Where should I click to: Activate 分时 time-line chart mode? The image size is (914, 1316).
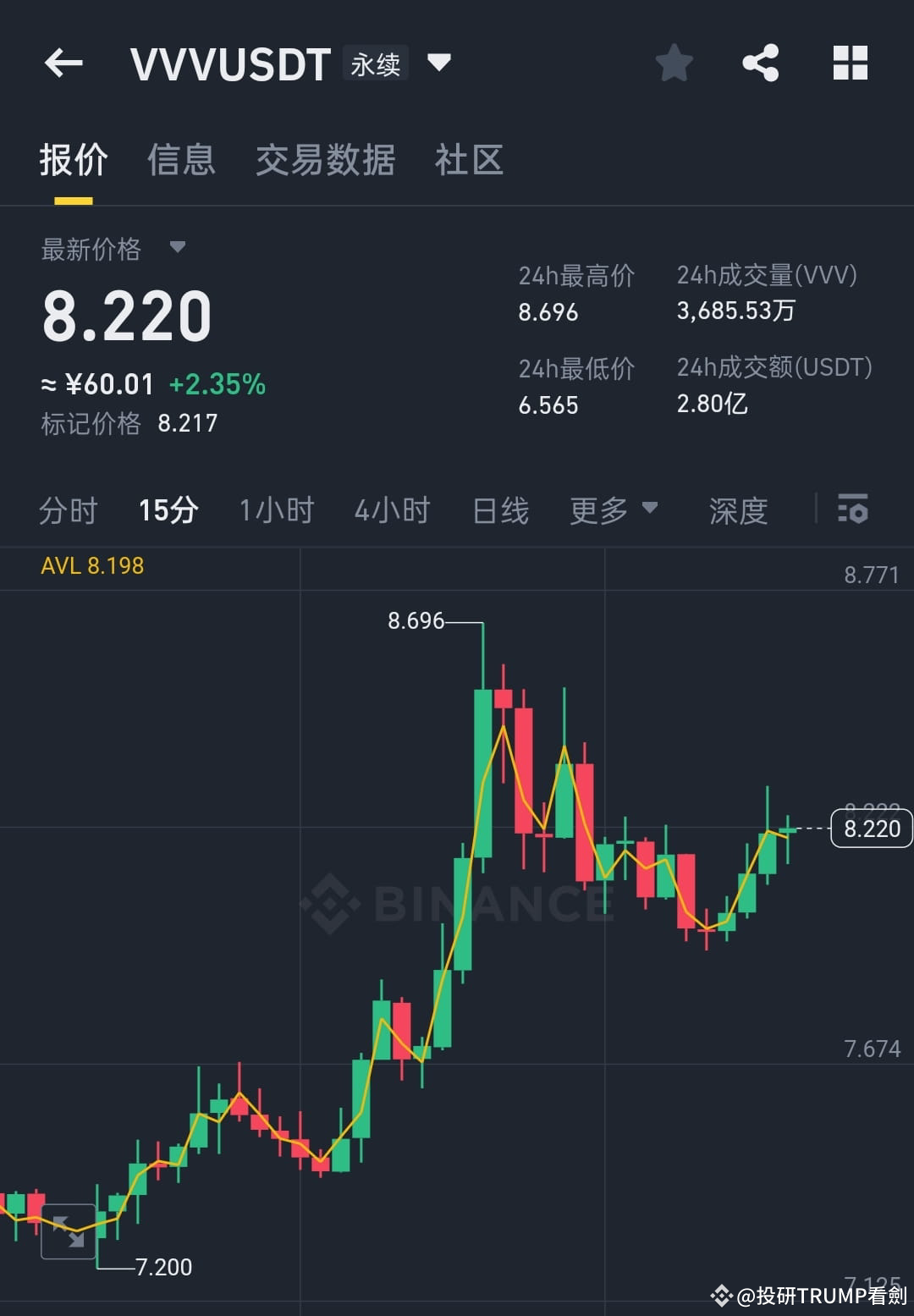(x=69, y=509)
